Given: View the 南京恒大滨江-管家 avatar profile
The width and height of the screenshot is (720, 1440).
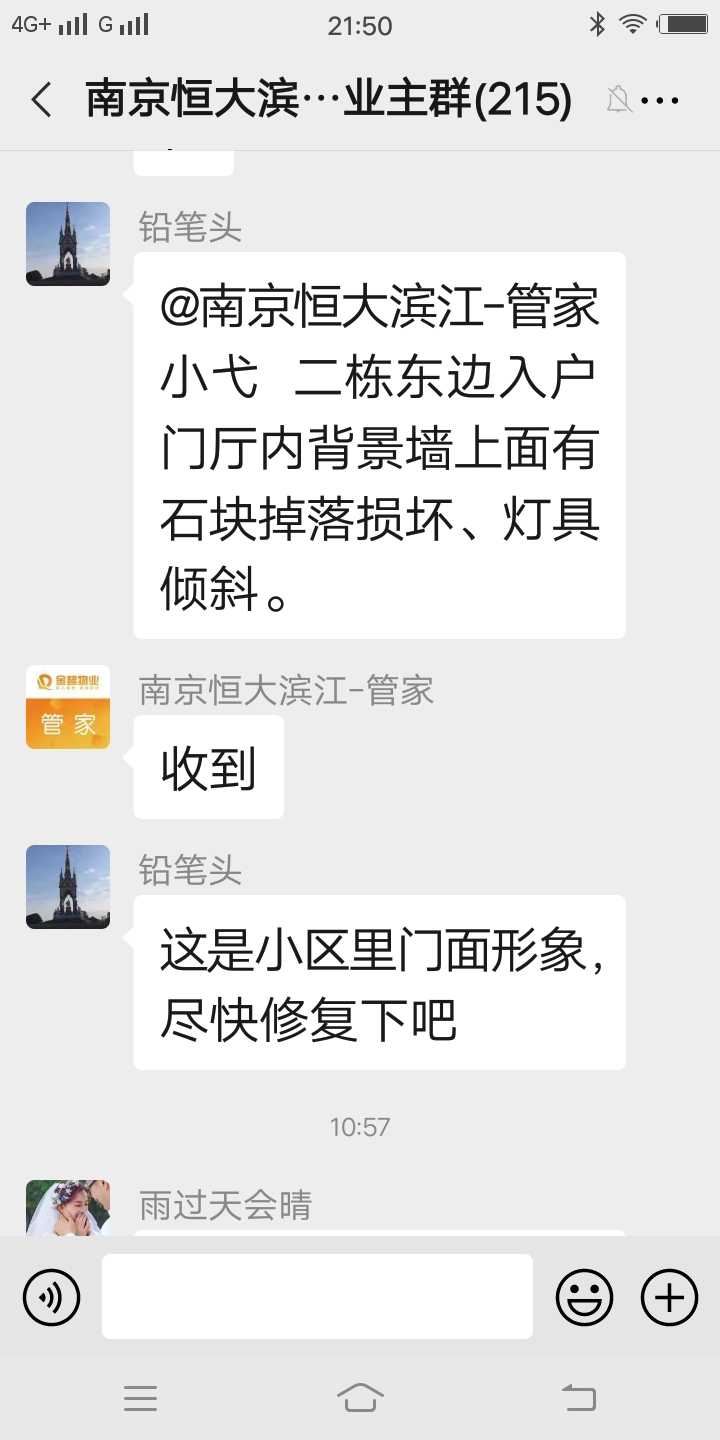Looking at the screenshot, I should 68,707.
